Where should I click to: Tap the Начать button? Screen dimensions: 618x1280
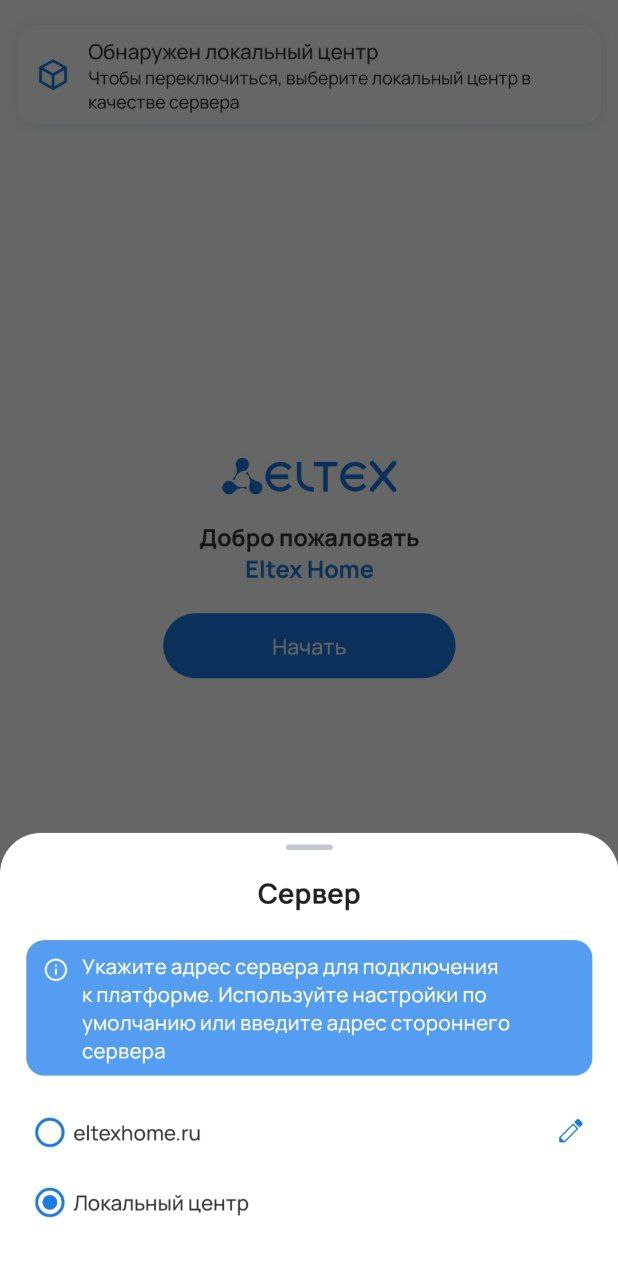pos(309,646)
